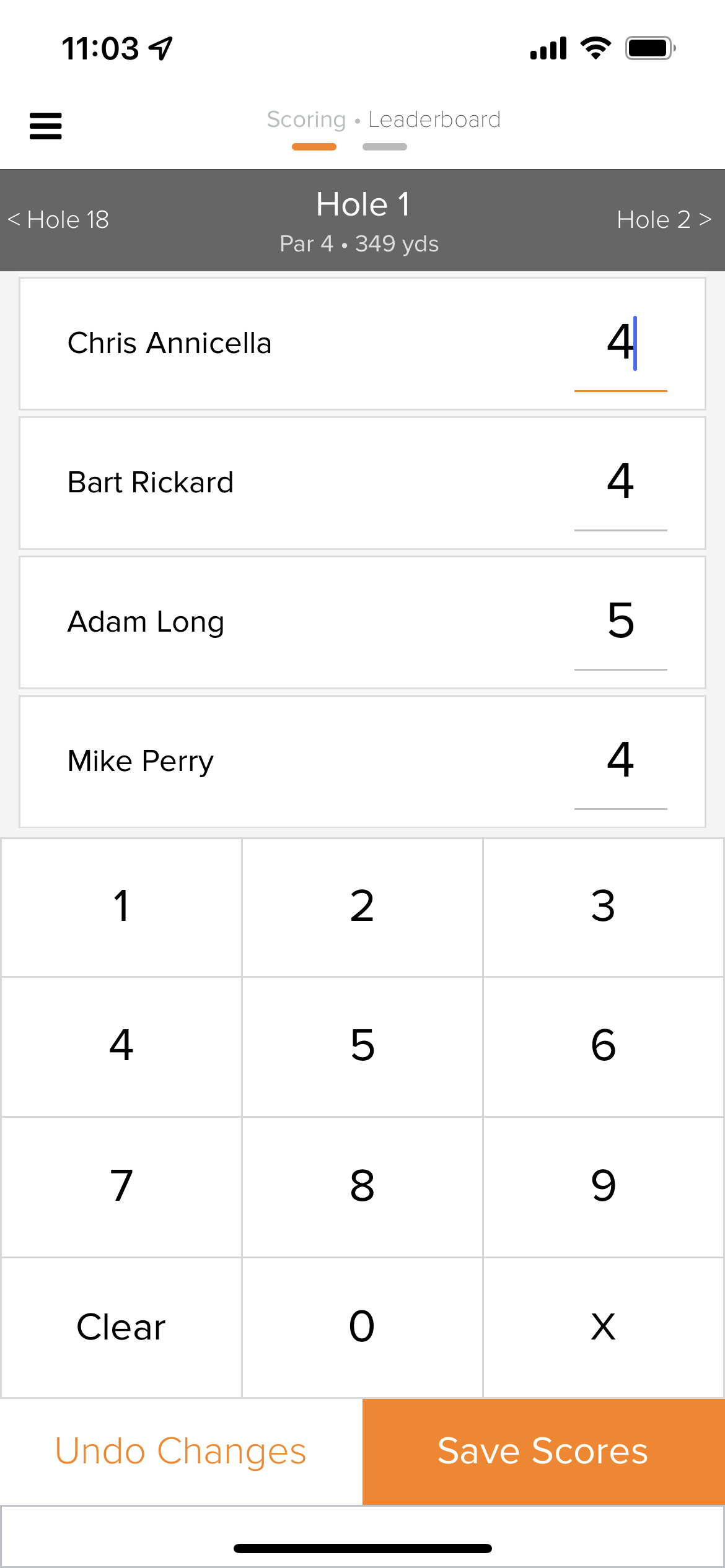Enter 9 on the keypad
The width and height of the screenshot is (725, 1568).
click(x=604, y=1187)
